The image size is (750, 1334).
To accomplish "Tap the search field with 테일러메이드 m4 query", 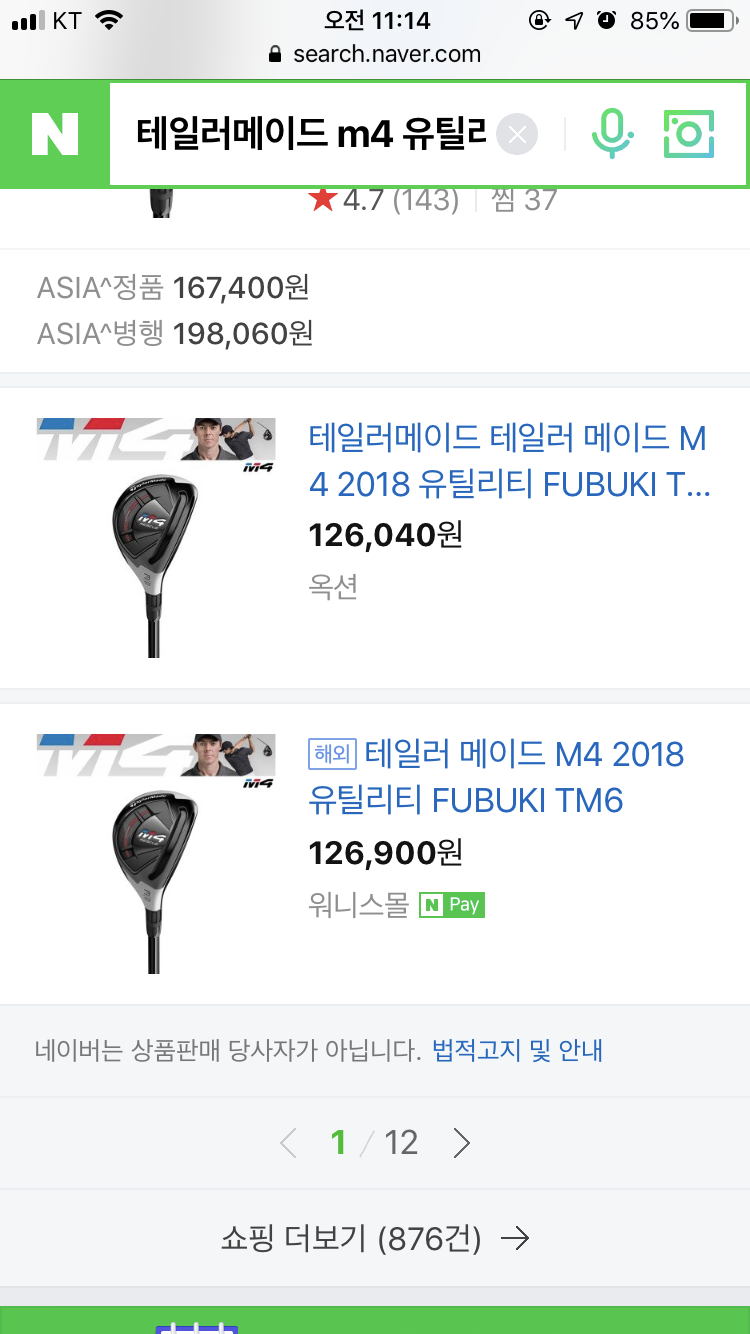I will [x=310, y=133].
